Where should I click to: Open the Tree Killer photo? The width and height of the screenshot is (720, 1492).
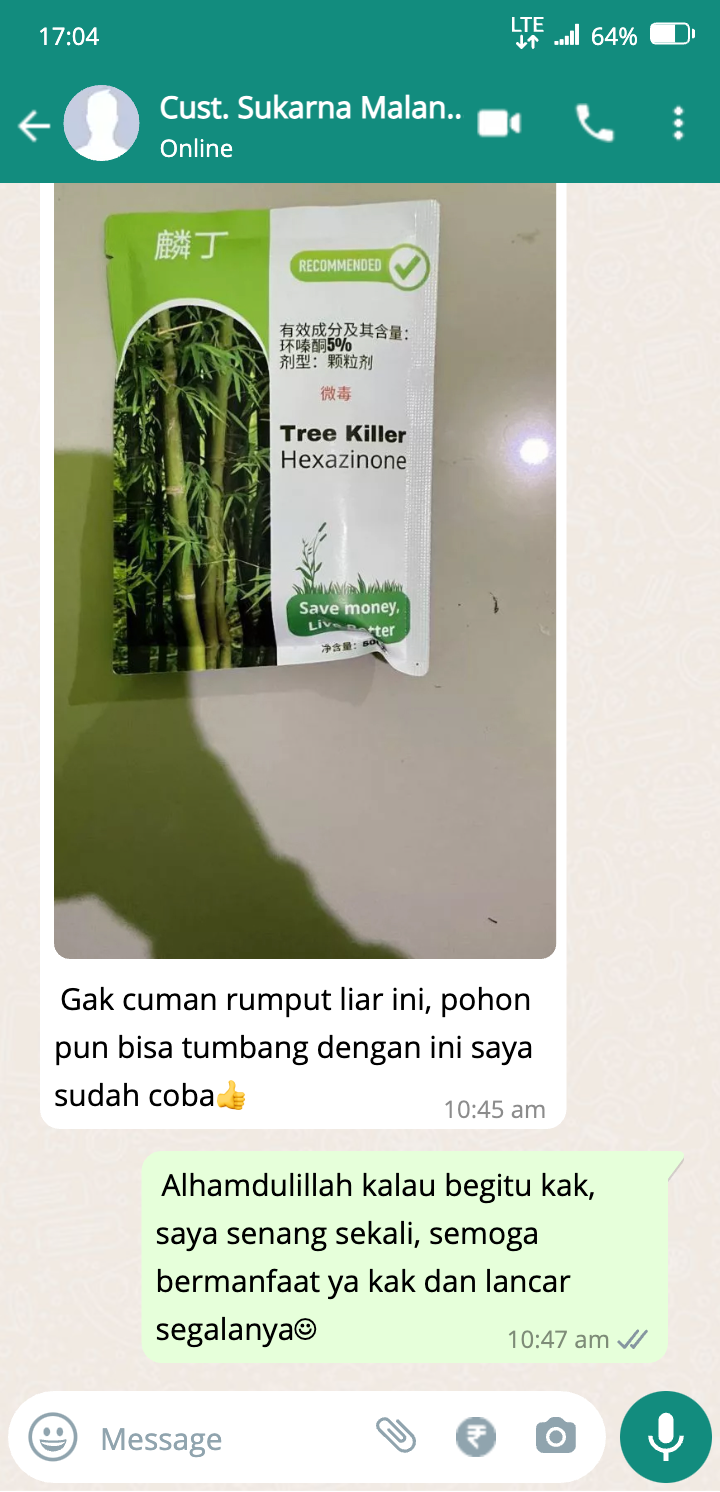pos(305,570)
